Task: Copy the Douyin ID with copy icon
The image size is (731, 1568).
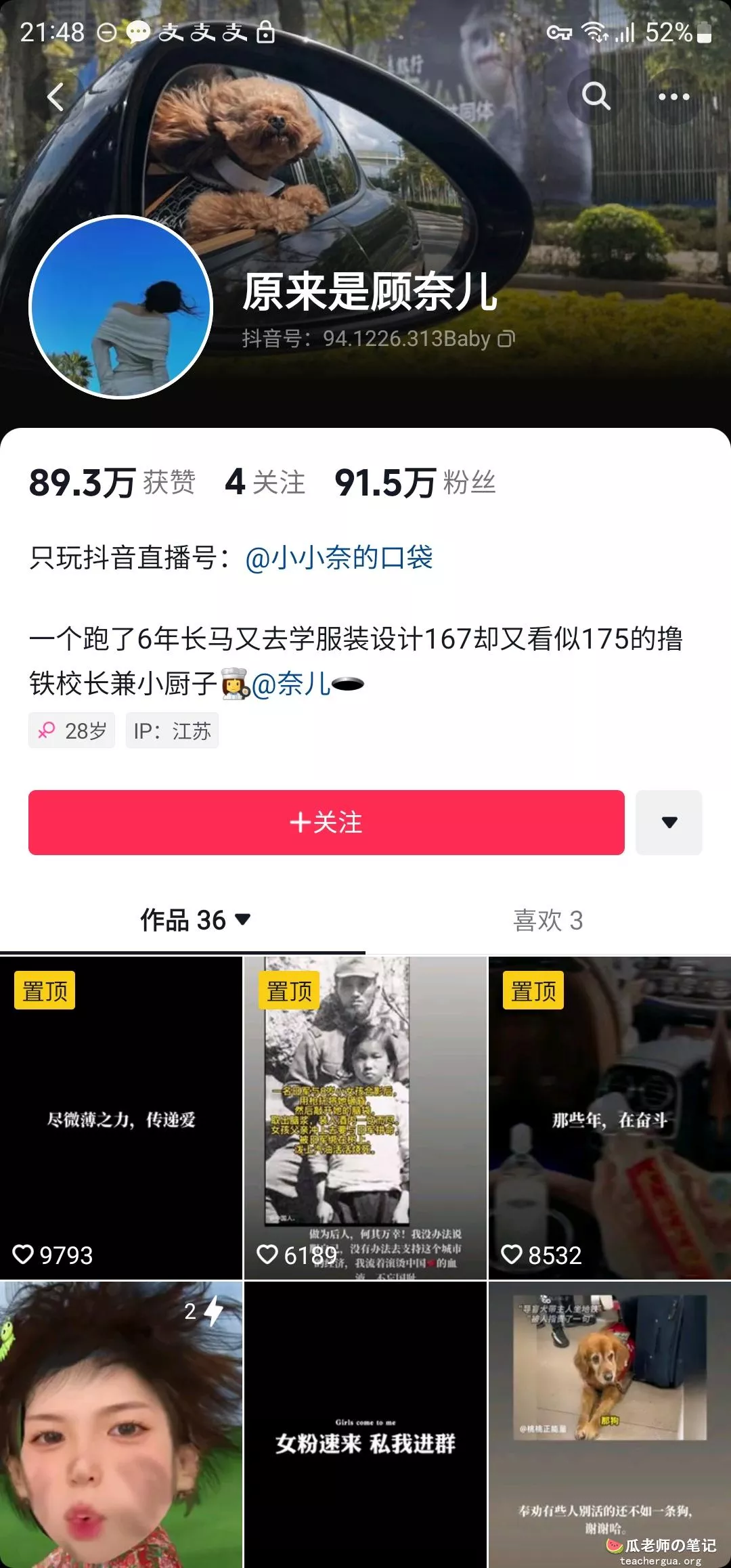Action: tap(506, 339)
